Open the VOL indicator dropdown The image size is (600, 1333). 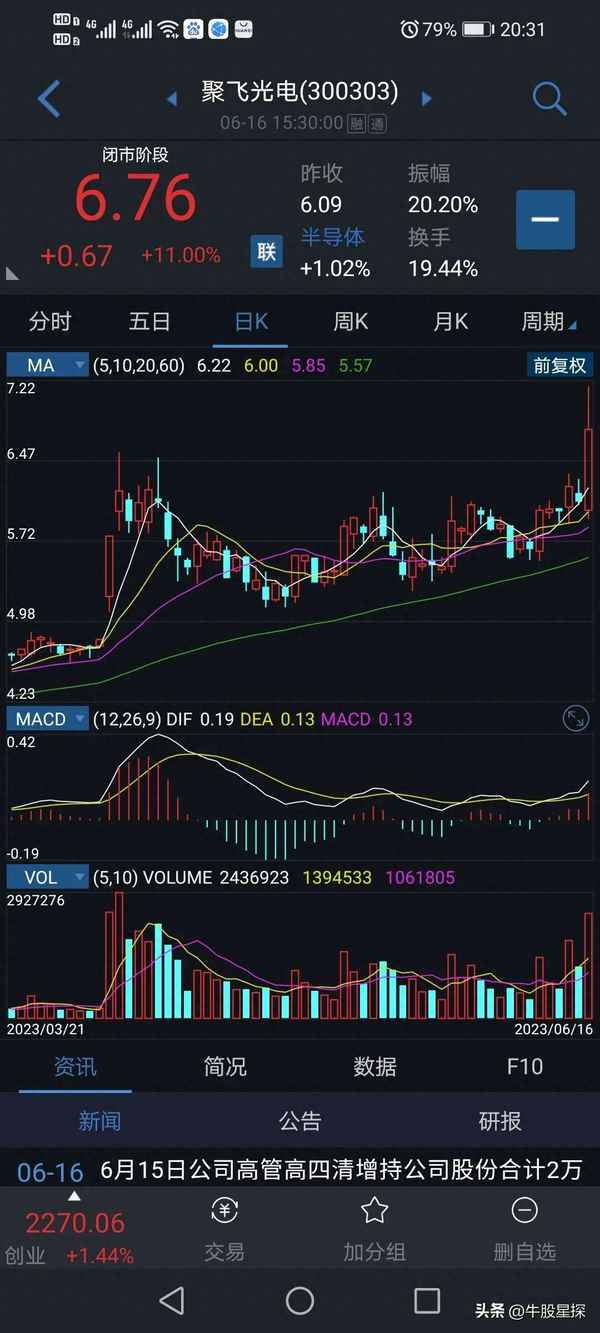pyautogui.click(x=47, y=877)
